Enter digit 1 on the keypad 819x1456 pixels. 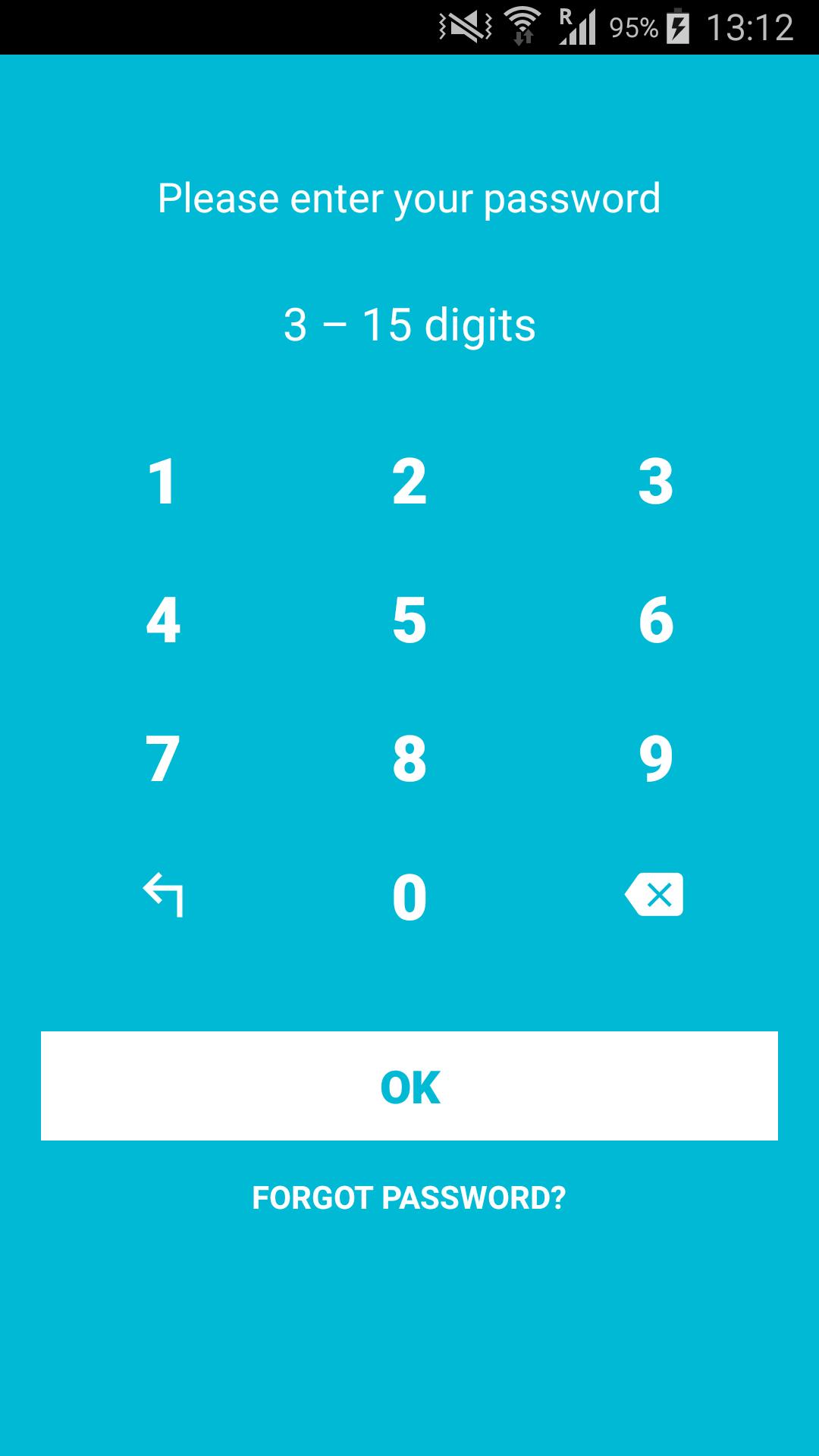click(x=162, y=482)
